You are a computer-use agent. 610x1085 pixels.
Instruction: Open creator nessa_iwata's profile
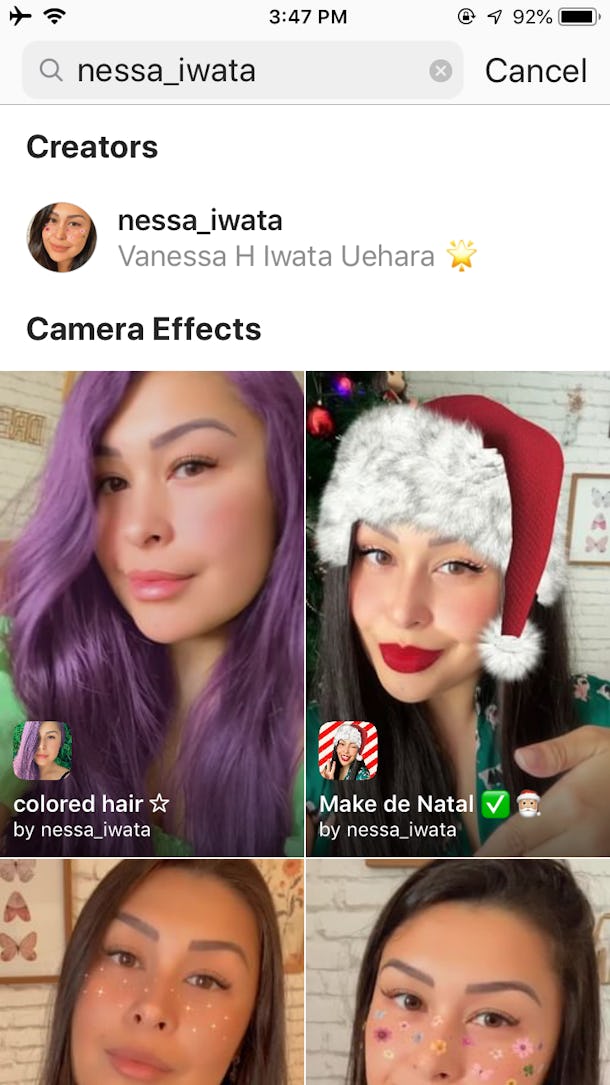305,237
